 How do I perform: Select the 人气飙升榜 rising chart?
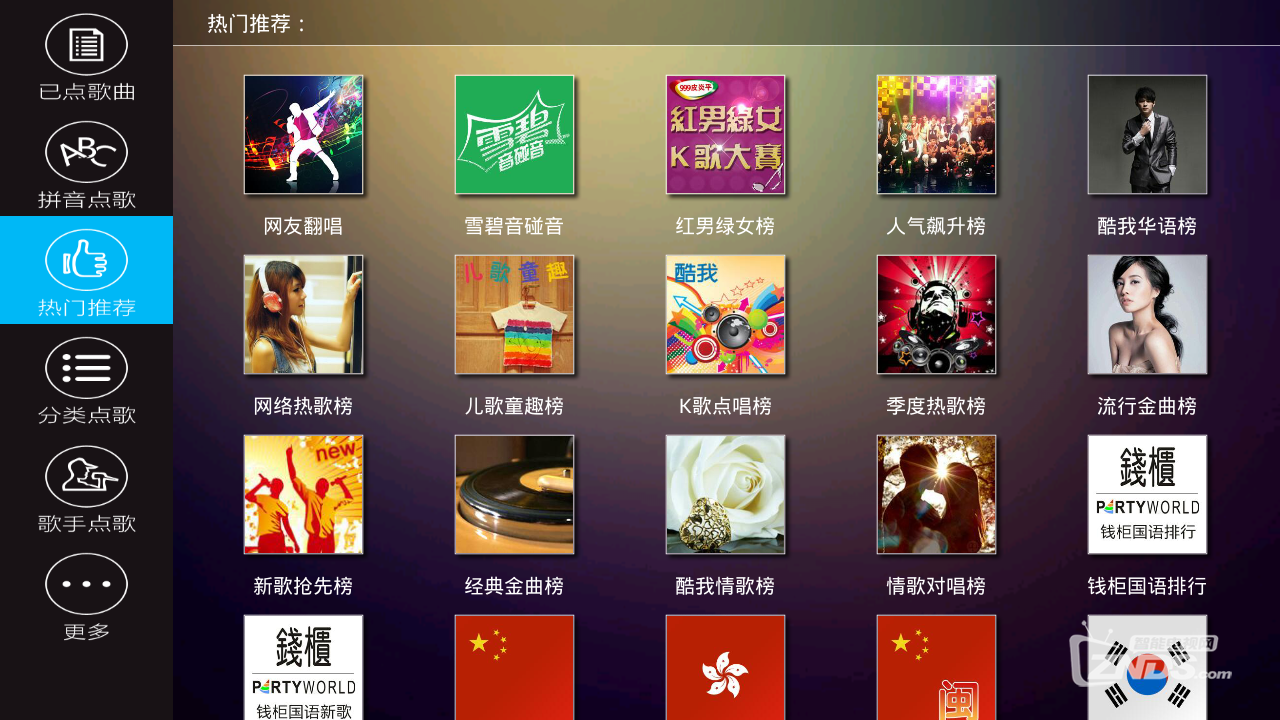pos(936,135)
